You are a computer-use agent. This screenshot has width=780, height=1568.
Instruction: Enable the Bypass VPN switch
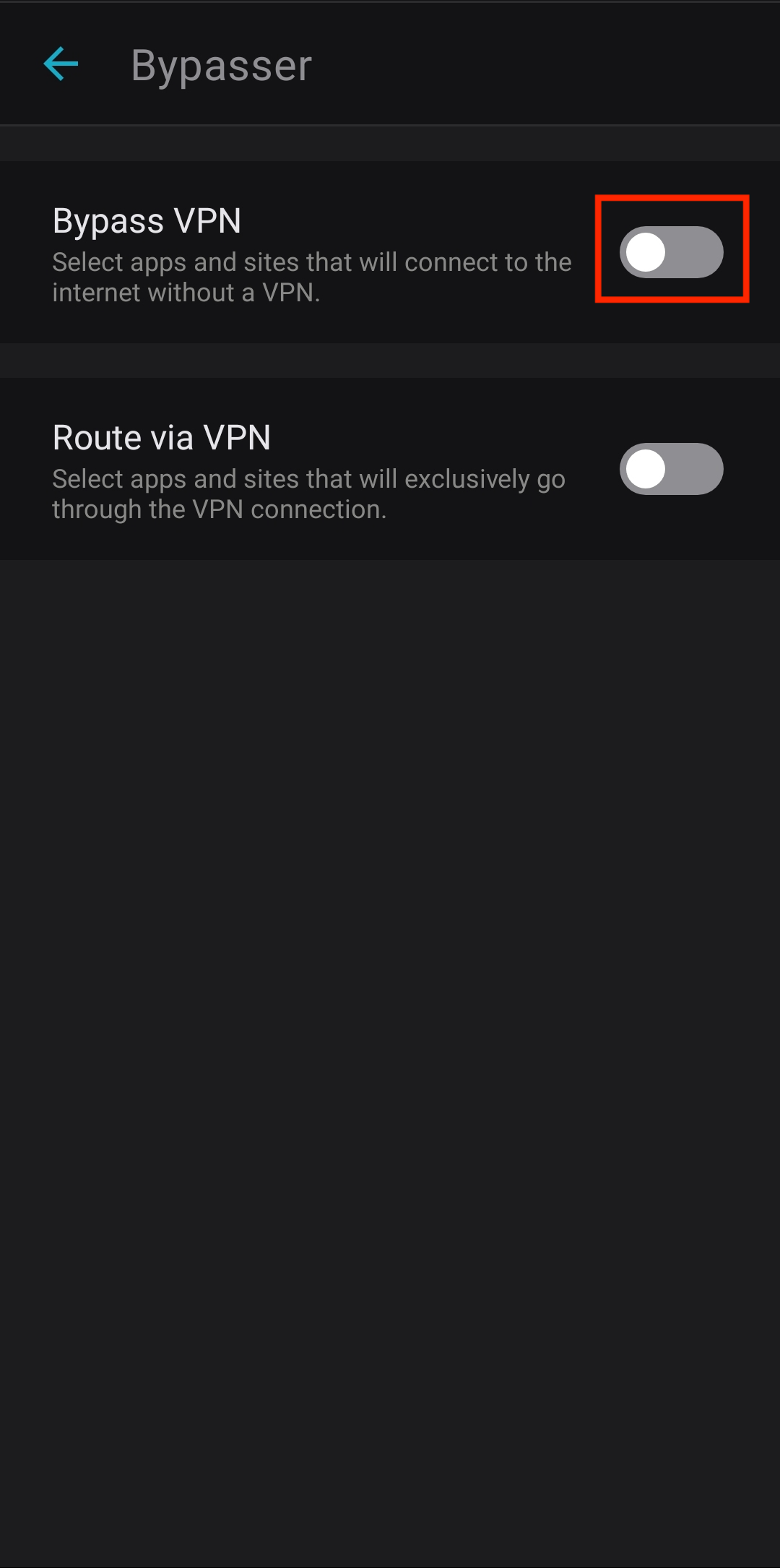671,252
